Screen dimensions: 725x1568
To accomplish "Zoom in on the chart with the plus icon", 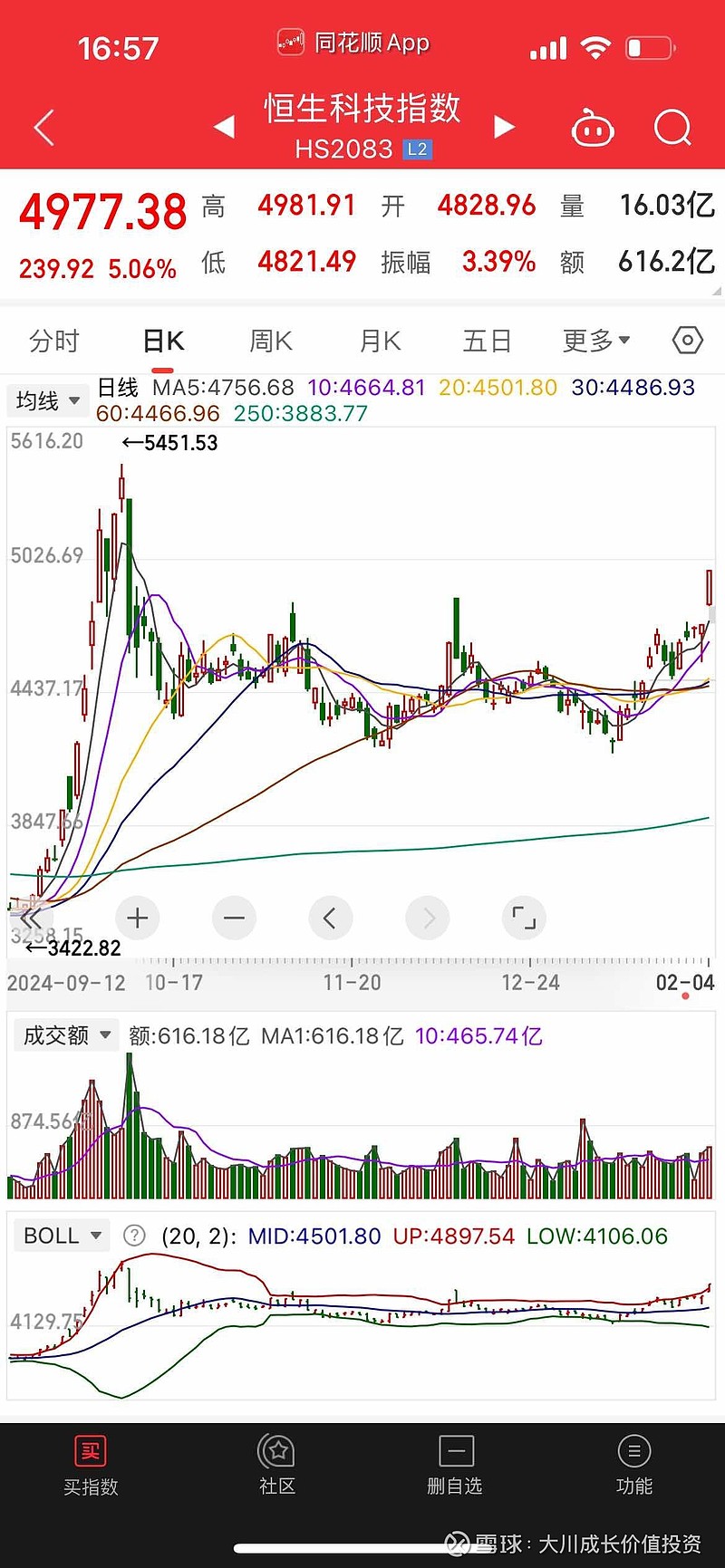I will (x=137, y=918).
